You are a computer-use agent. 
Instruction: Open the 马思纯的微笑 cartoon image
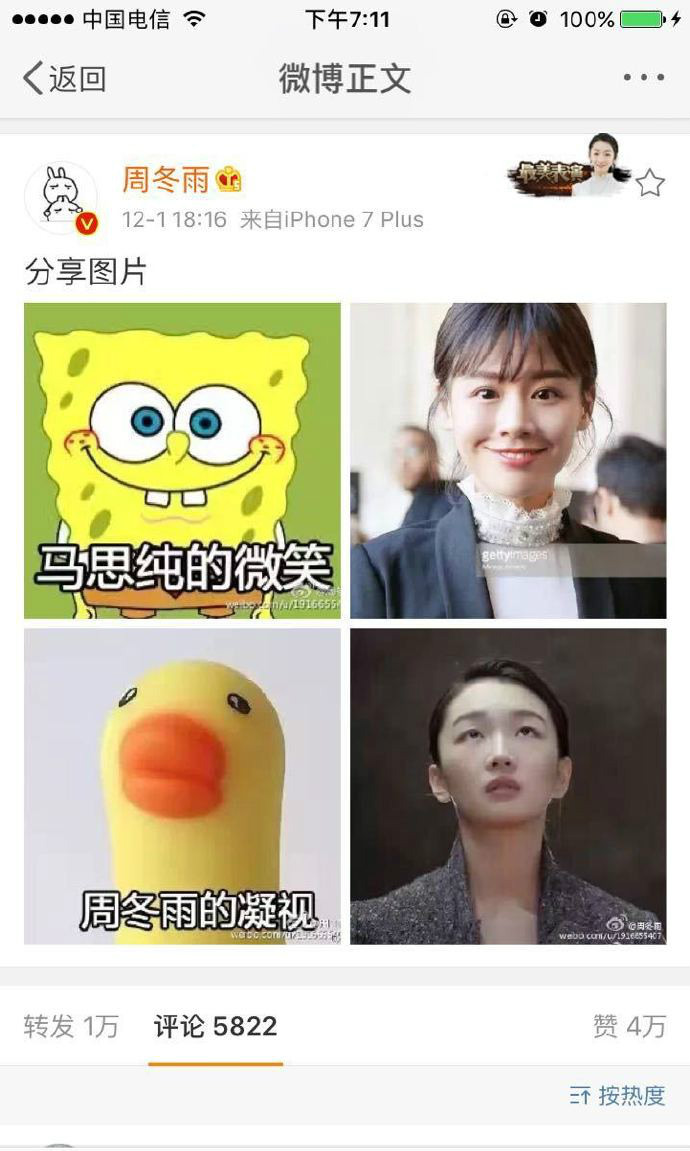182,461
